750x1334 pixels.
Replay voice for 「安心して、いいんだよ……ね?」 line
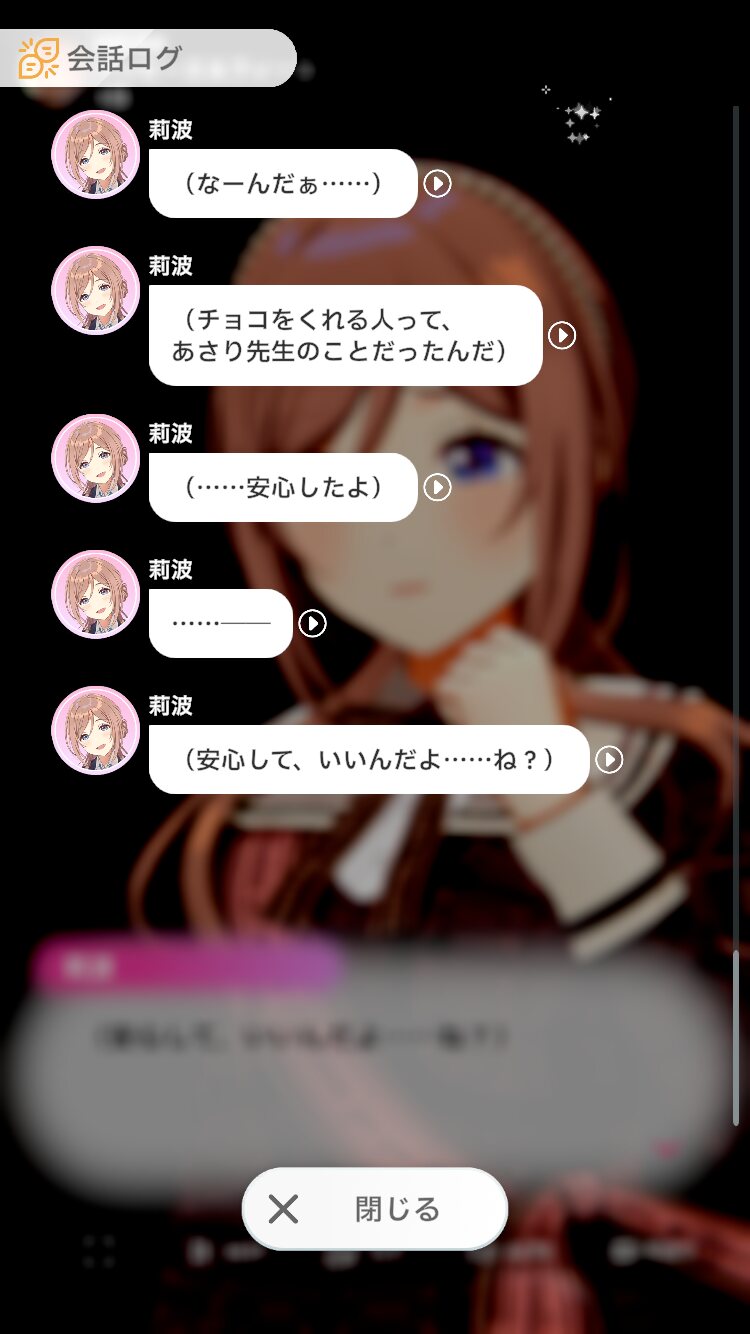(x=609, y=760)
